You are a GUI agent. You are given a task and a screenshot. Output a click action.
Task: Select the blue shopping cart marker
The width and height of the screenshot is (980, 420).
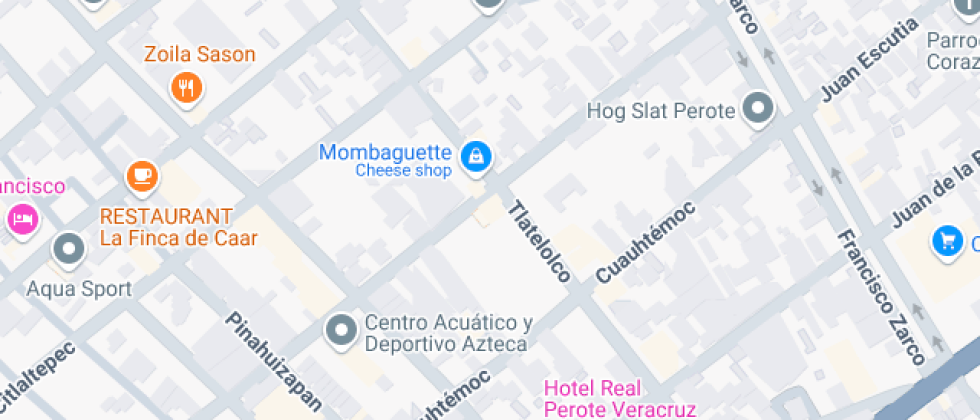coord(946,241)
